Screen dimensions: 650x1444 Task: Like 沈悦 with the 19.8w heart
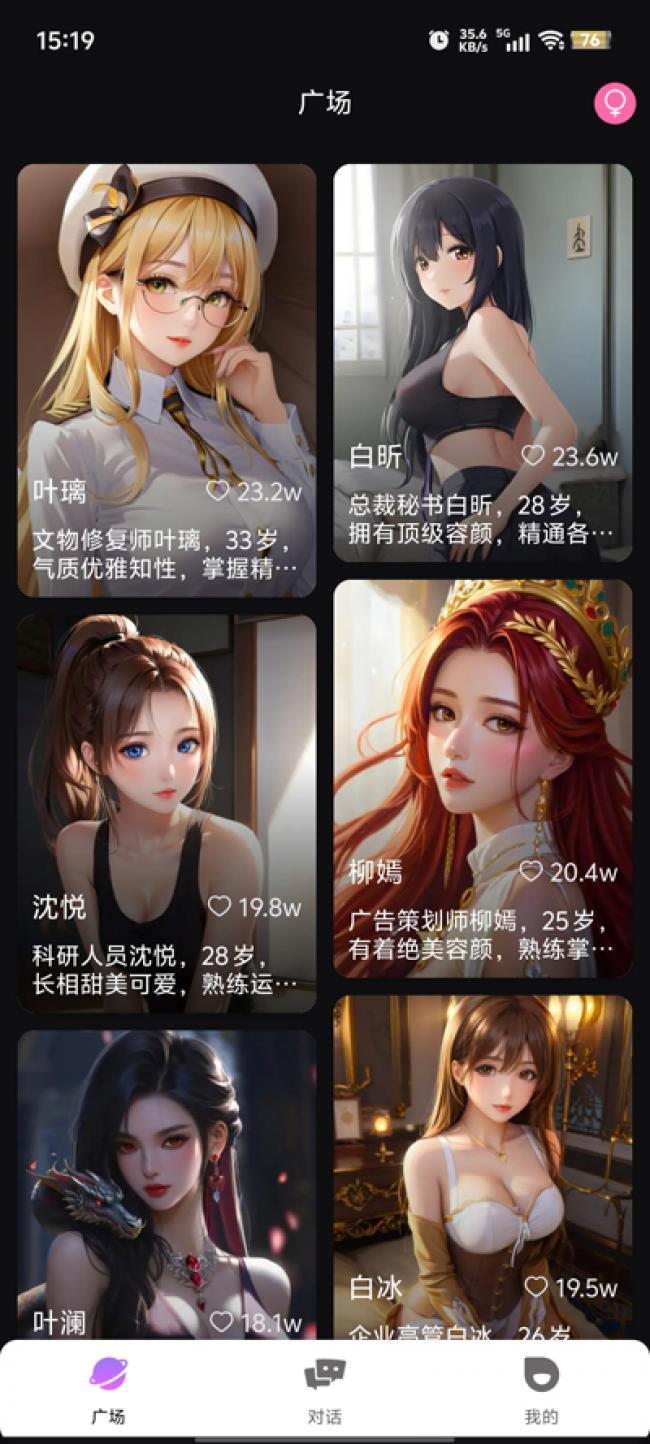click(x=219, y=907)
